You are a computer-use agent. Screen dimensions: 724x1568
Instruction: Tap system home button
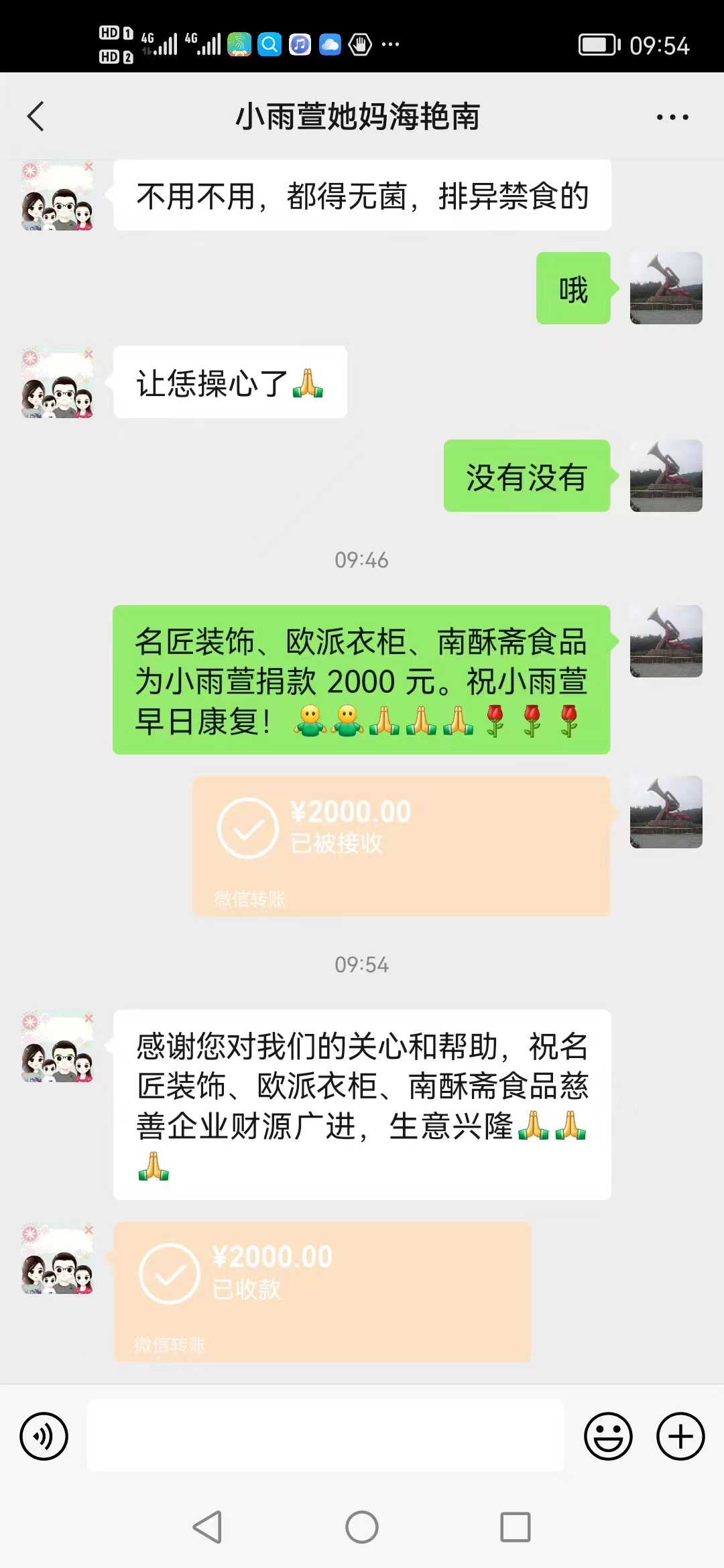pyautogui.click(x=362, y=1528)
